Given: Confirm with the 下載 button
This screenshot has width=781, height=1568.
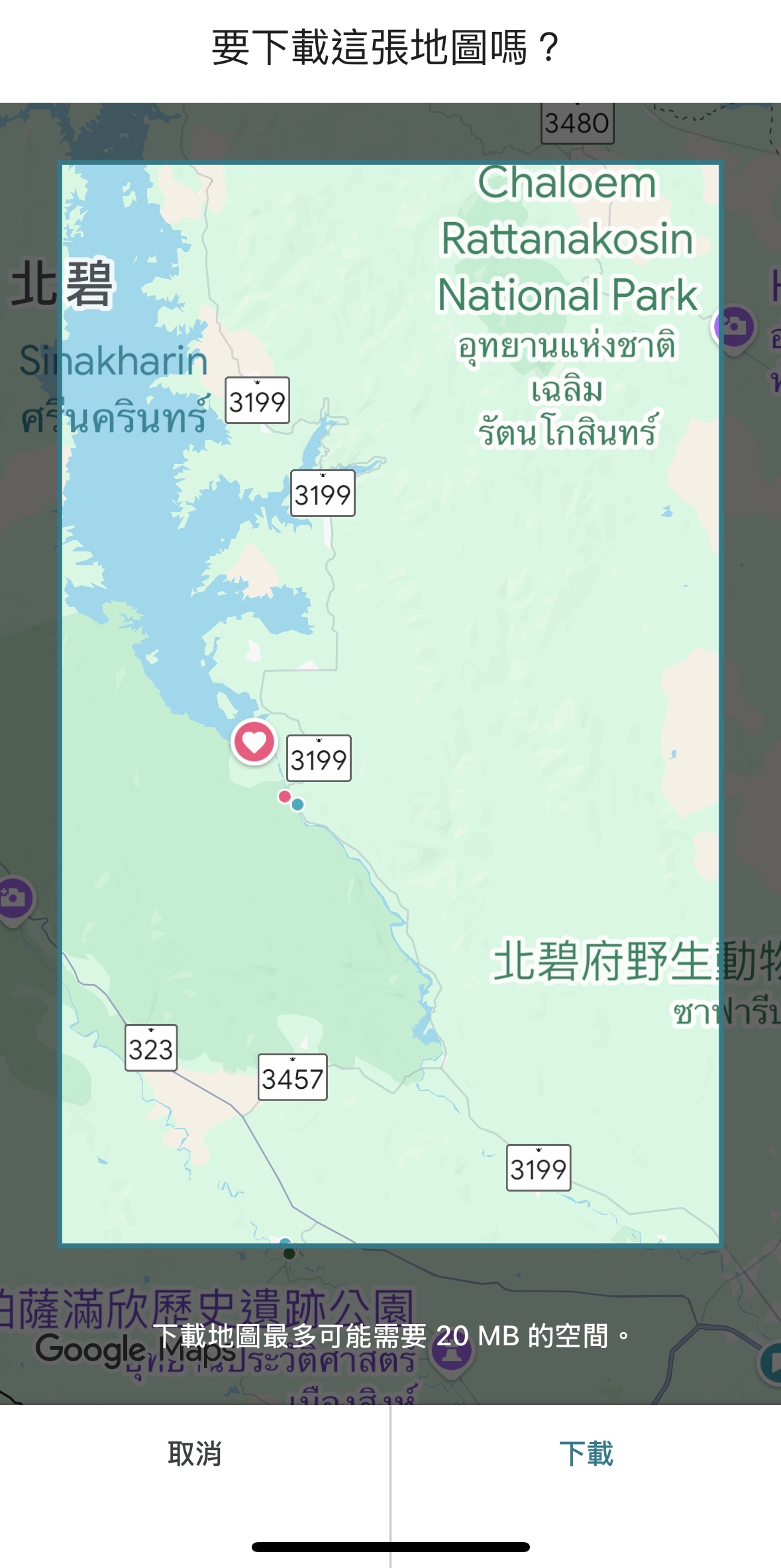Looking at the screenshot, I should [x=586, y=1453].
